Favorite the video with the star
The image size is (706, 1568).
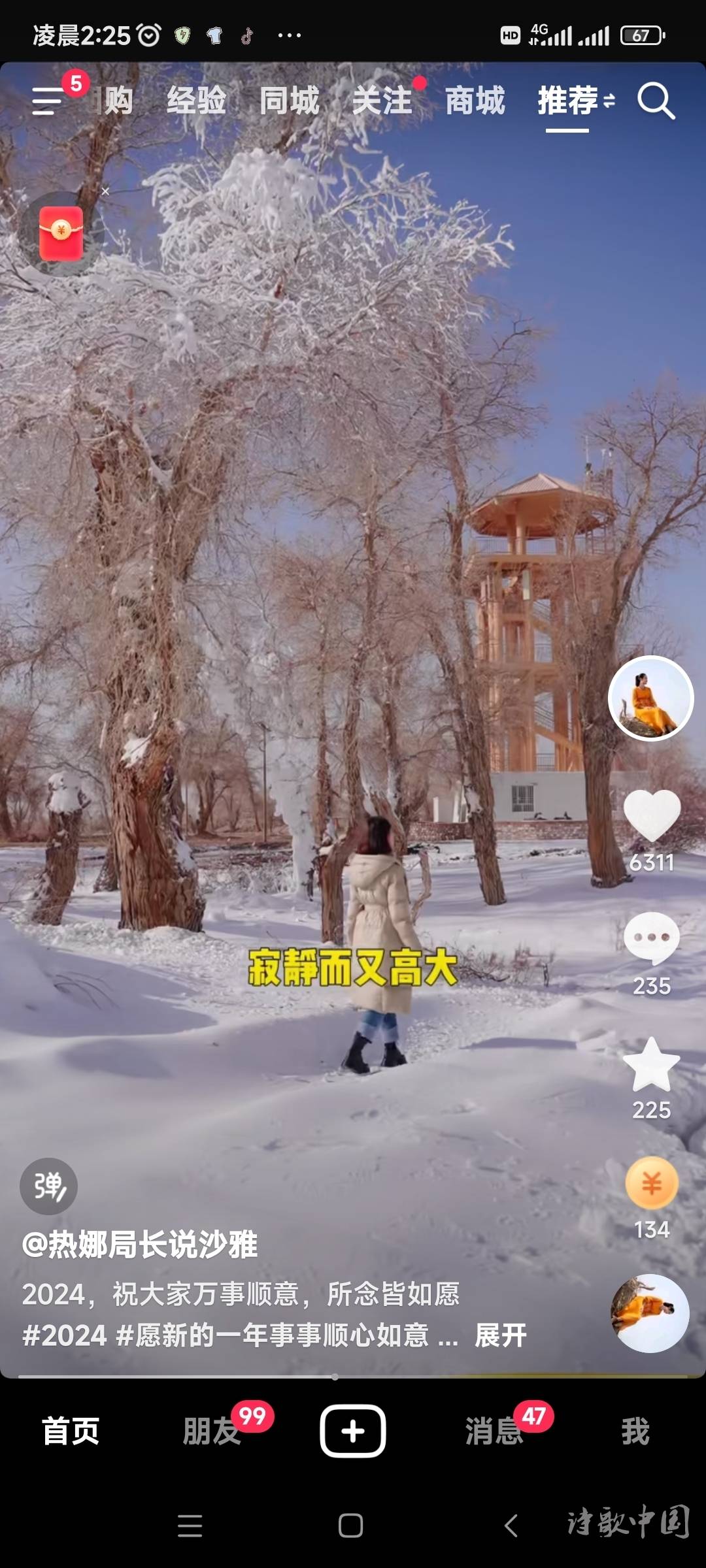652,1065
